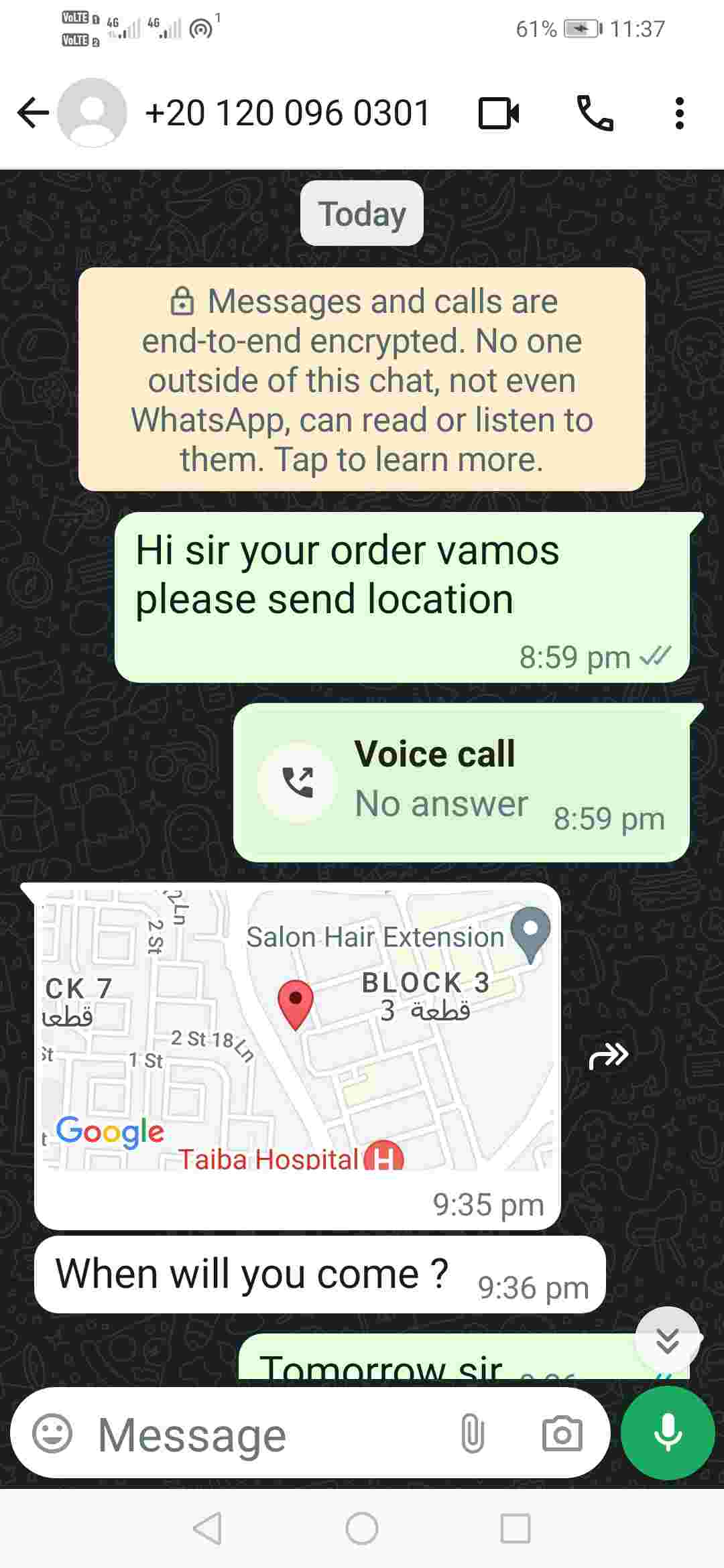Go back to the chat list
The image size is (724, 1568).
click(x=32, y=113)
